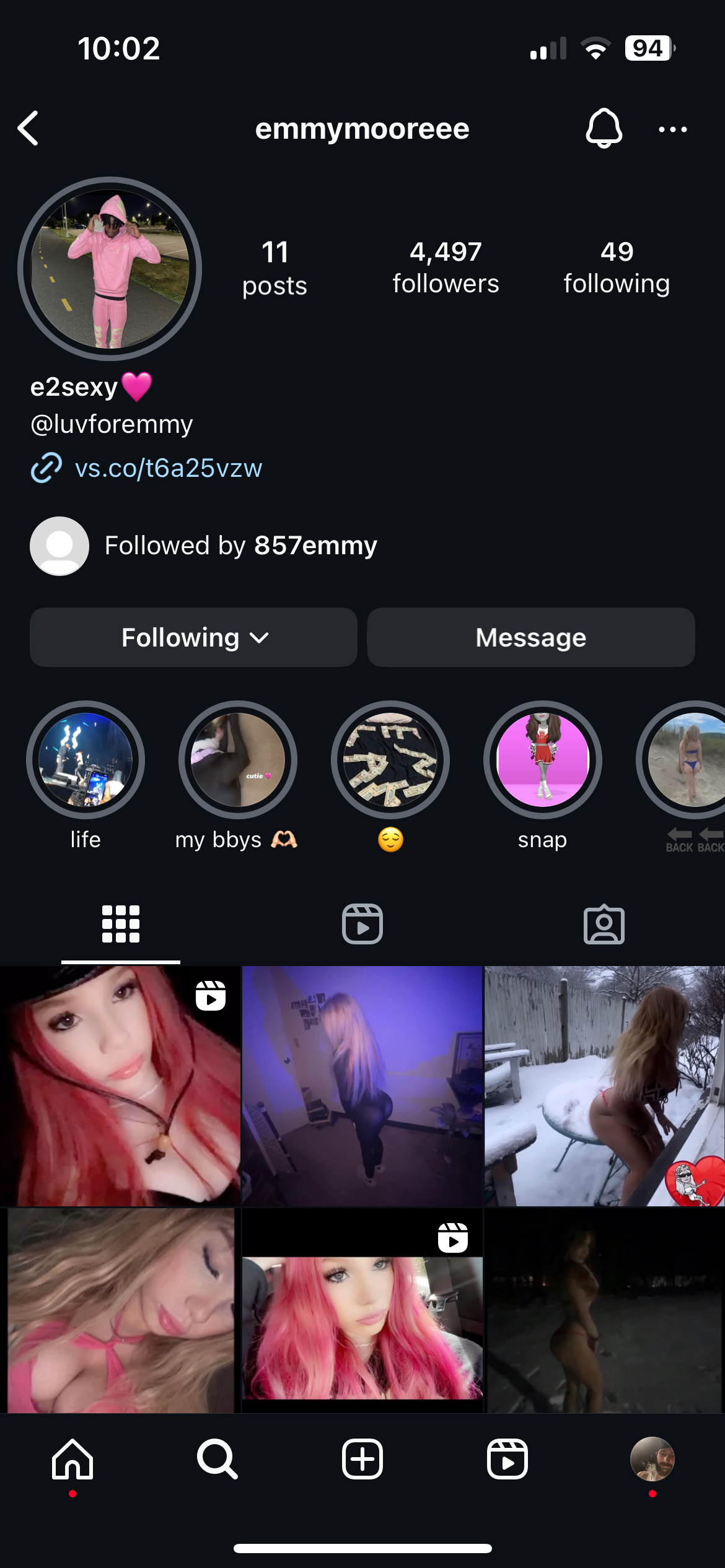
Task: Go back using the top-left arrow
Action: tap(29, 128)
